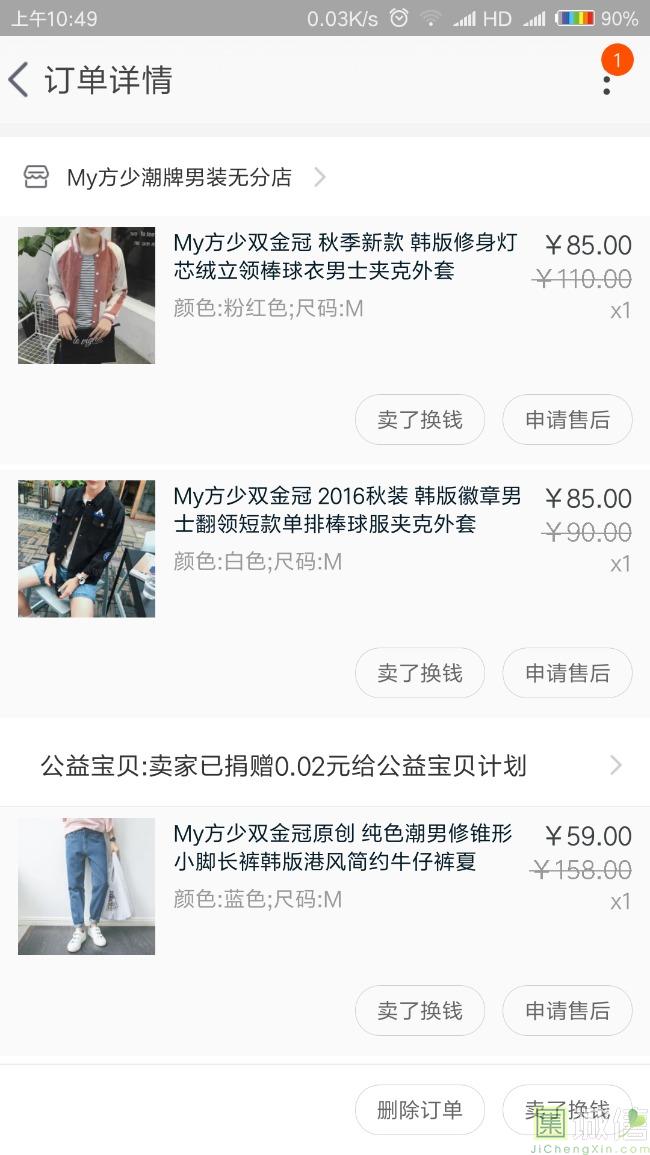The image size is (650, 1155).
Task: Delete this order with 删除订单
Action: tap(420, 1110)
